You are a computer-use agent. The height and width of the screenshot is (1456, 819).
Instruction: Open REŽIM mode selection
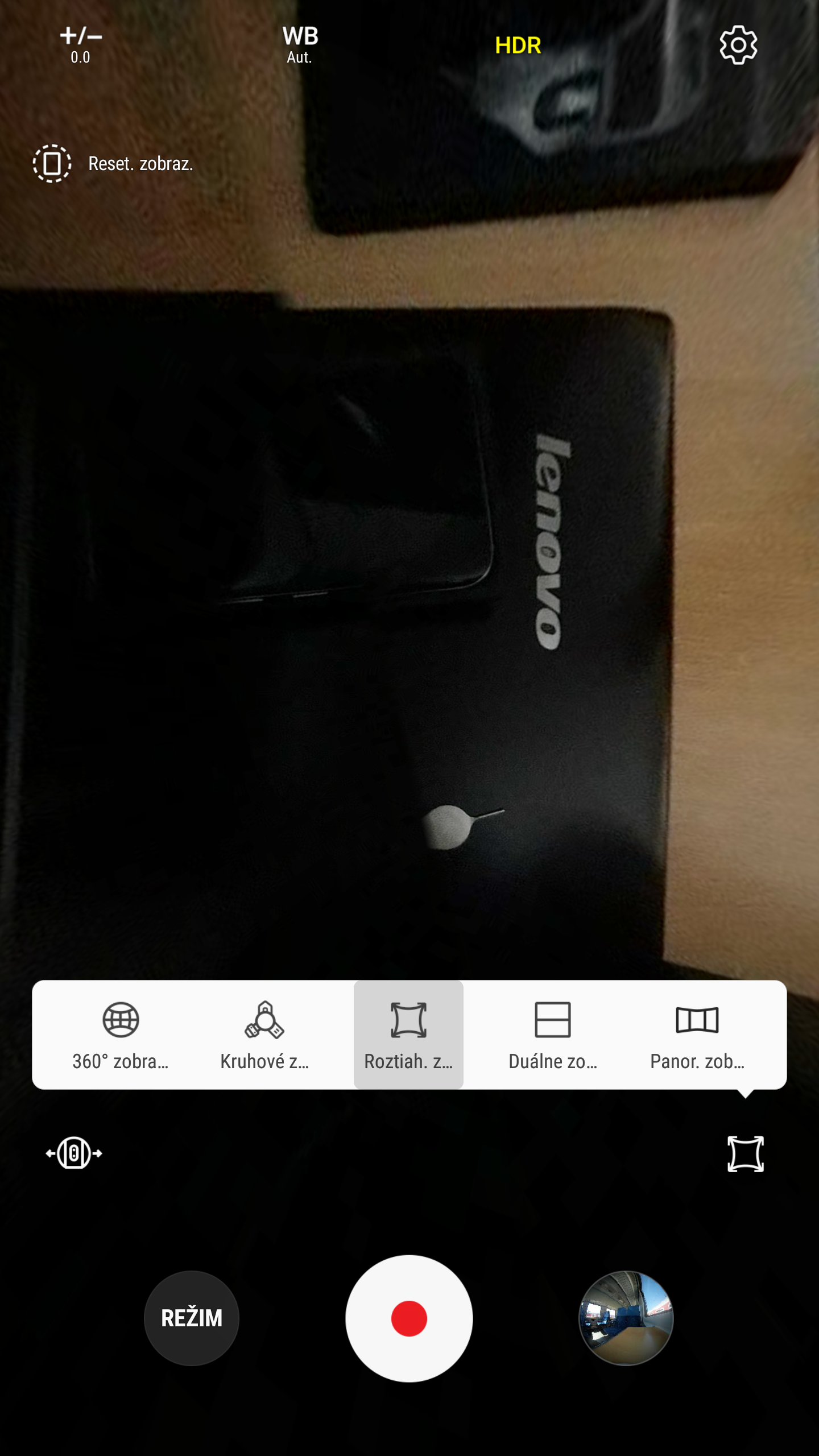[x=192, y=1318]
